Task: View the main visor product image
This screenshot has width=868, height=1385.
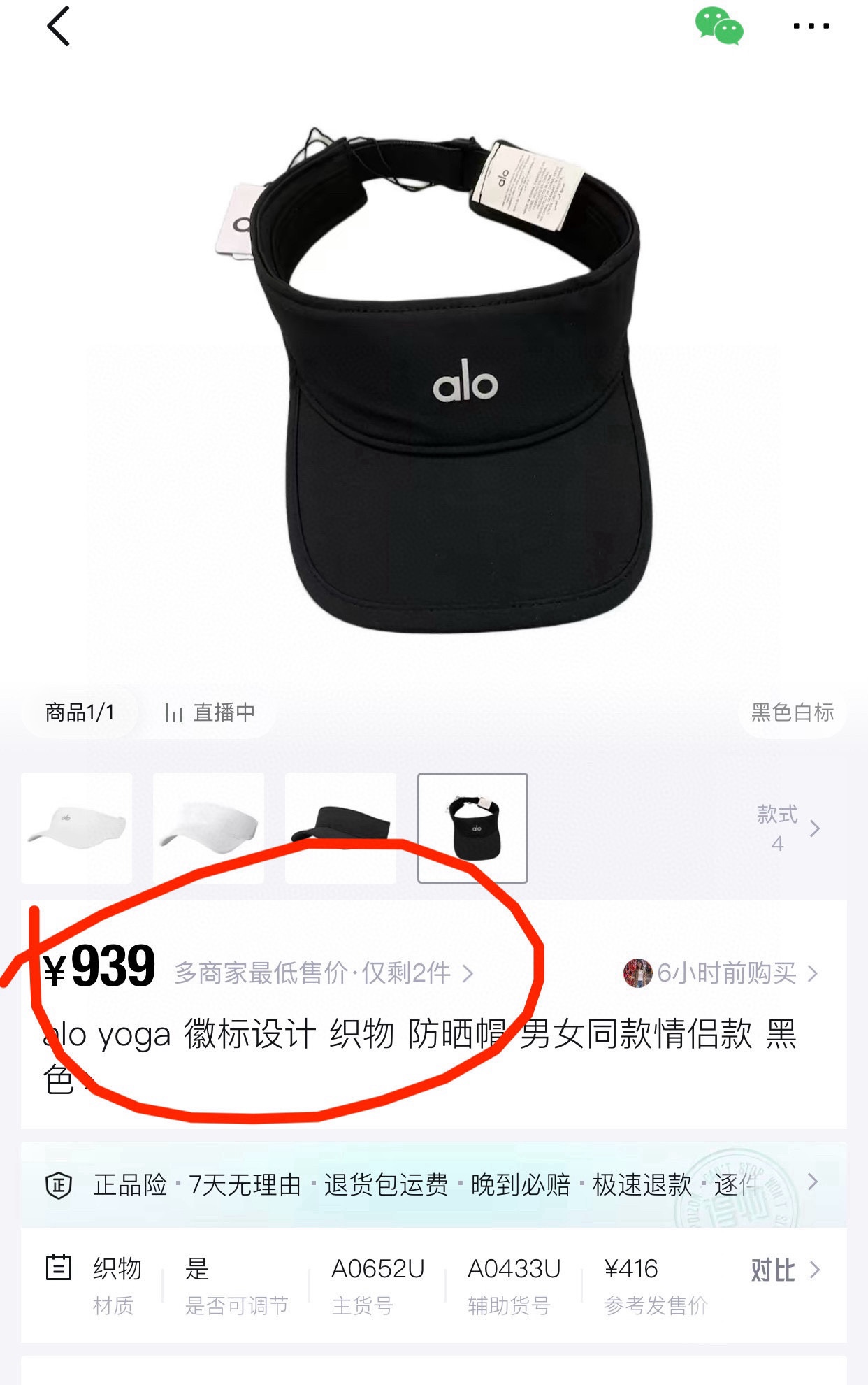Action: point(447,378)
